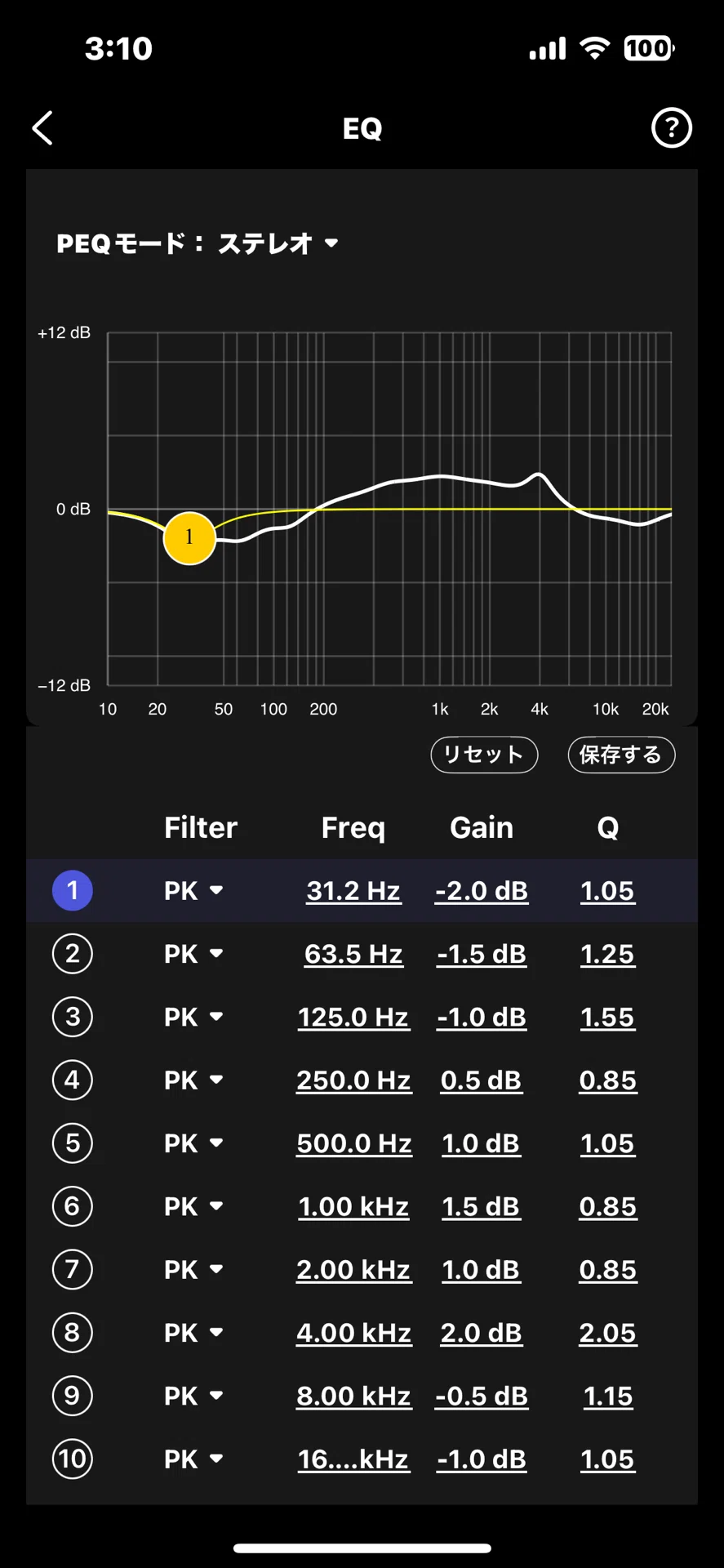This screenshot has height=1568, width=724.
Task: Open the filter type dropdown for band 3
Action: click(x=193, y=1018)
